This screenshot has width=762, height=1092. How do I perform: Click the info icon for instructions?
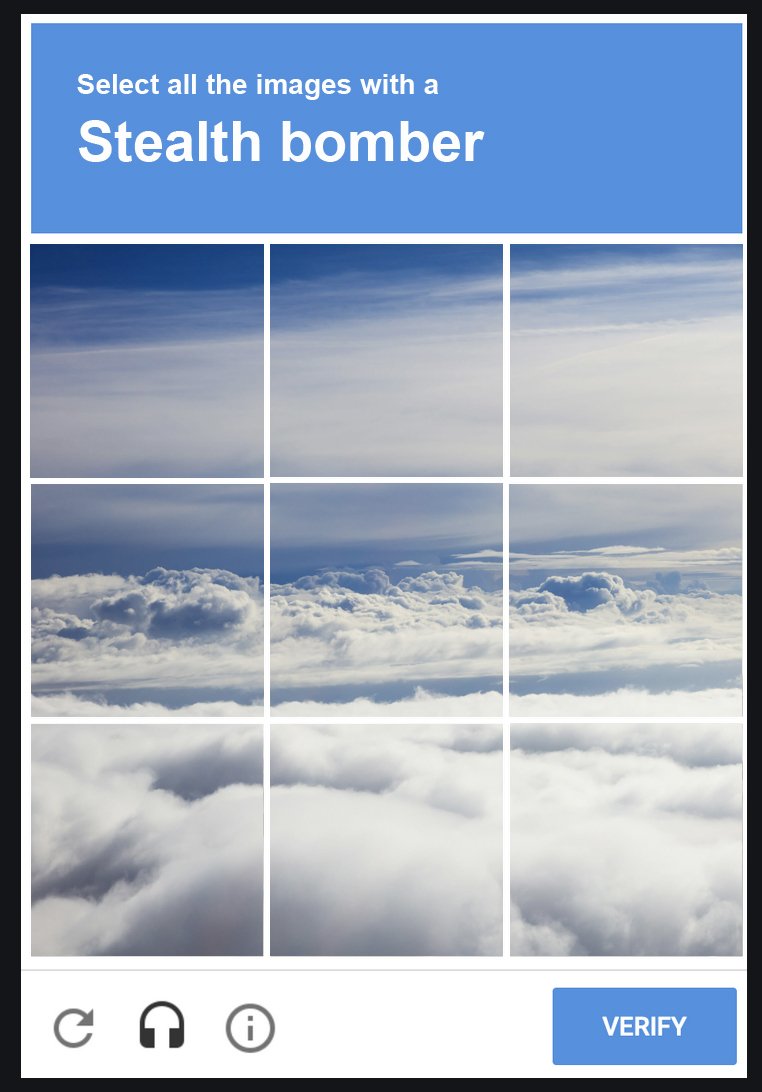pos(250,1025)
